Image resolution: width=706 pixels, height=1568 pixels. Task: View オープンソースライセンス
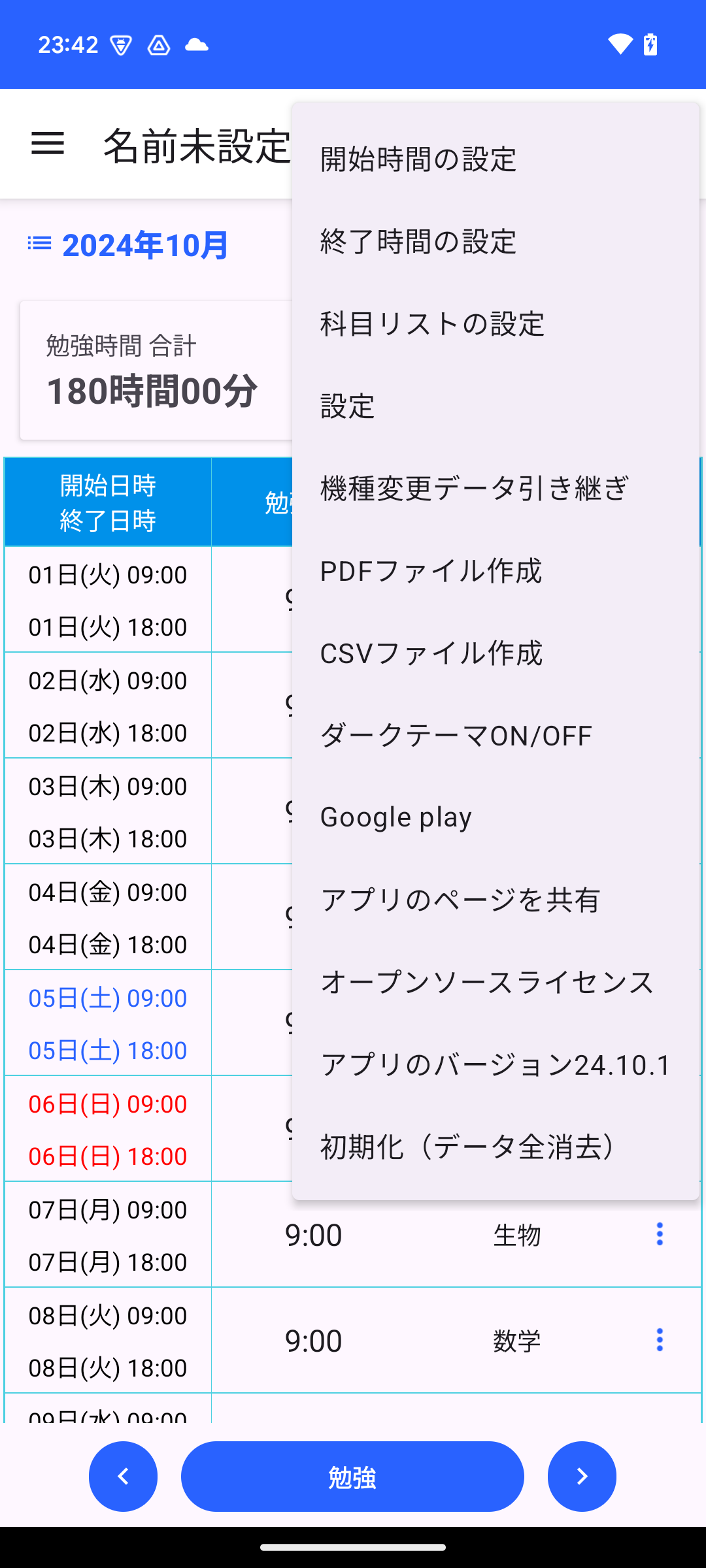tap(495, 983)
